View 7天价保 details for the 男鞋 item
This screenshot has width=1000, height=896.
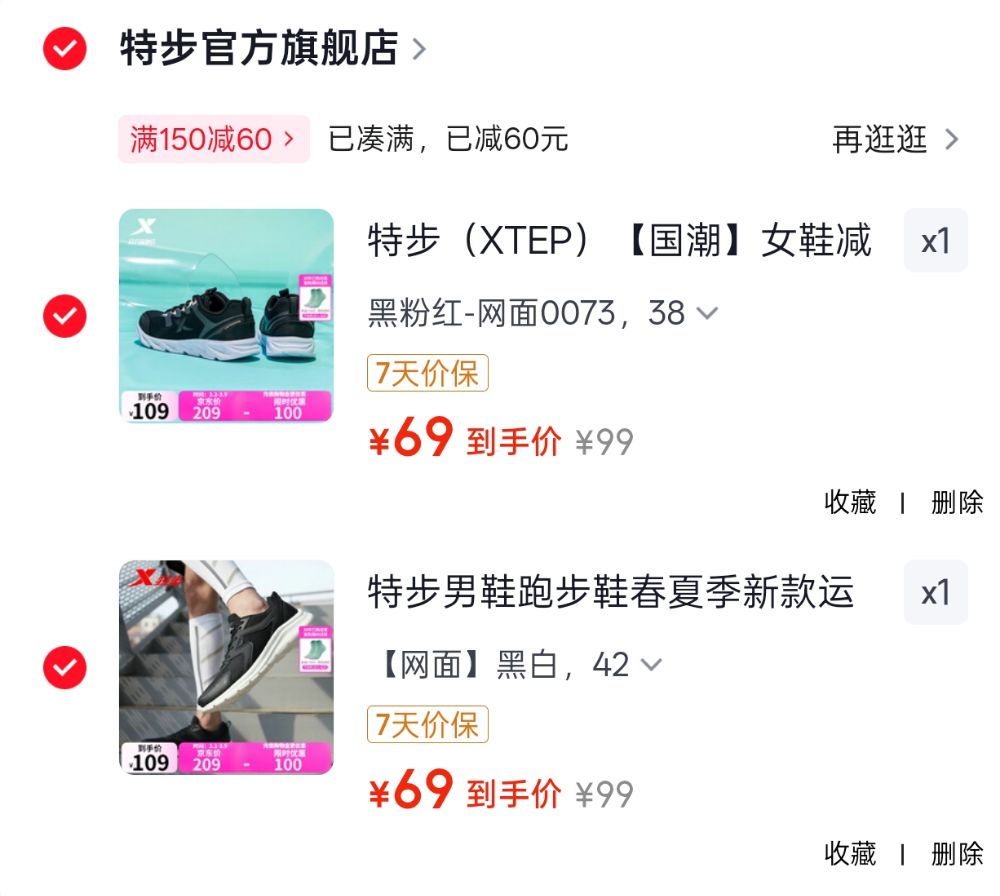427,725
